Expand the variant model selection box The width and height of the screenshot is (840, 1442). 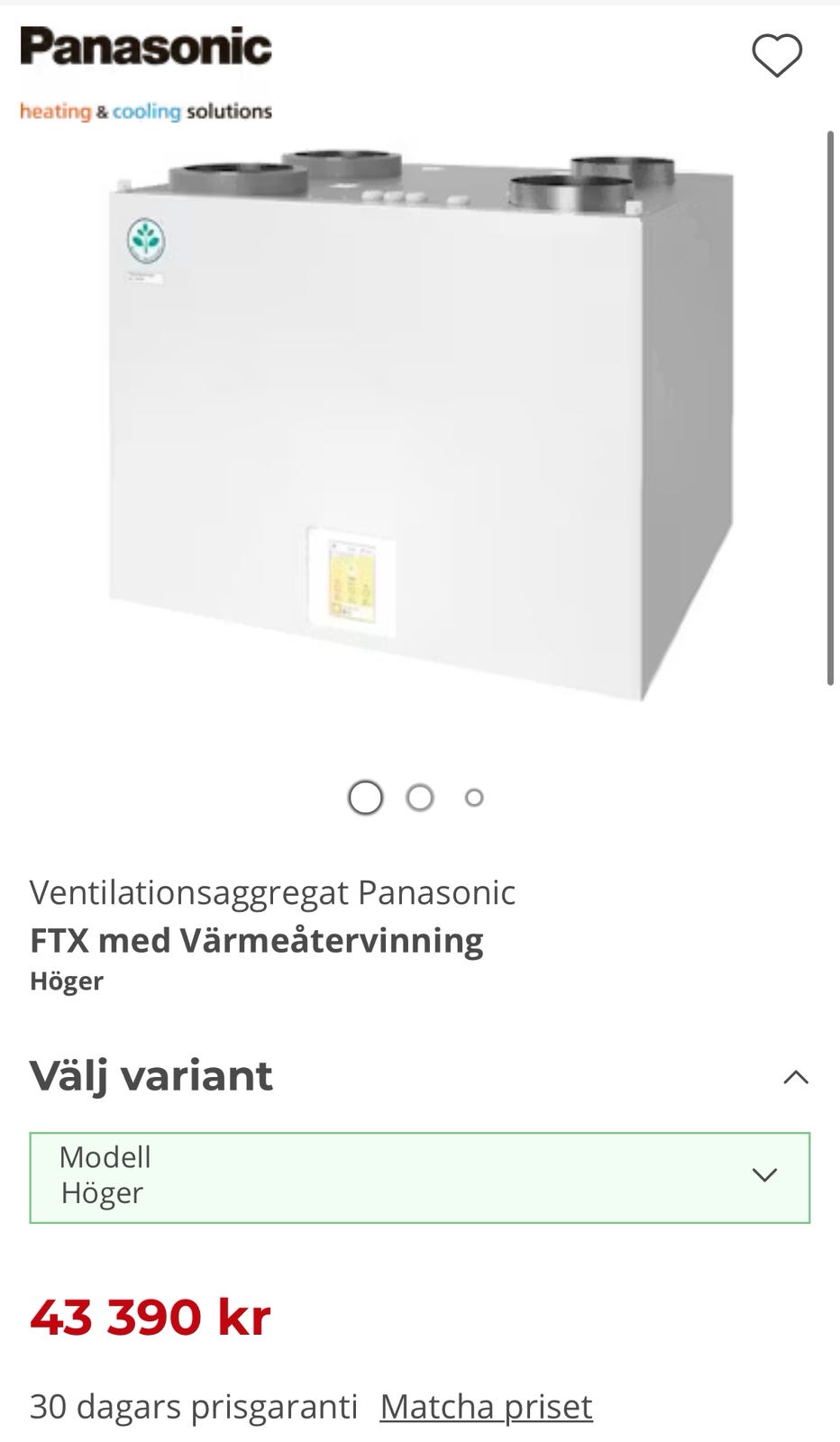coord(420,1174)
